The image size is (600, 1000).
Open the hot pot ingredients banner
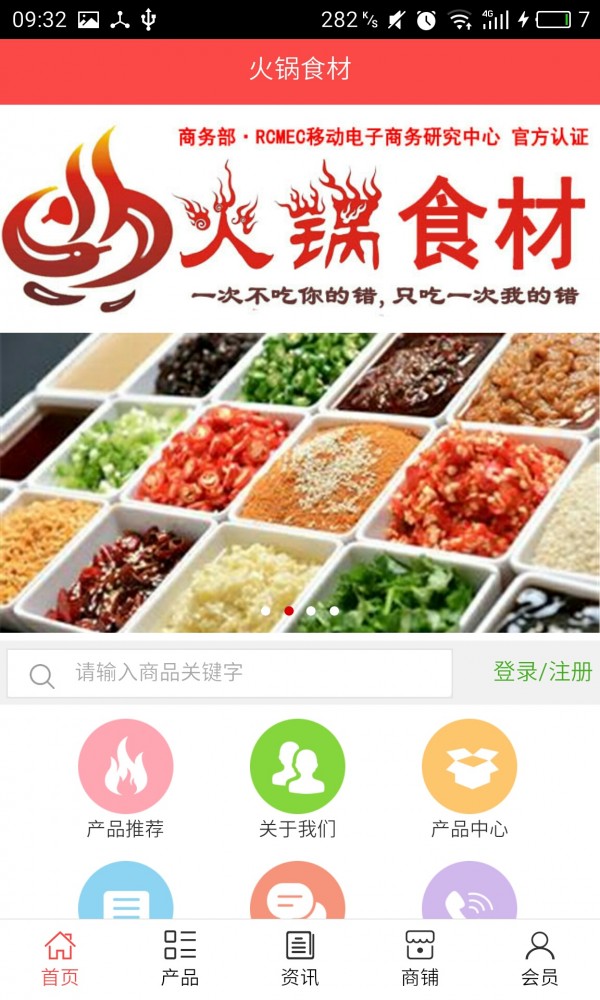click(300, 369)
